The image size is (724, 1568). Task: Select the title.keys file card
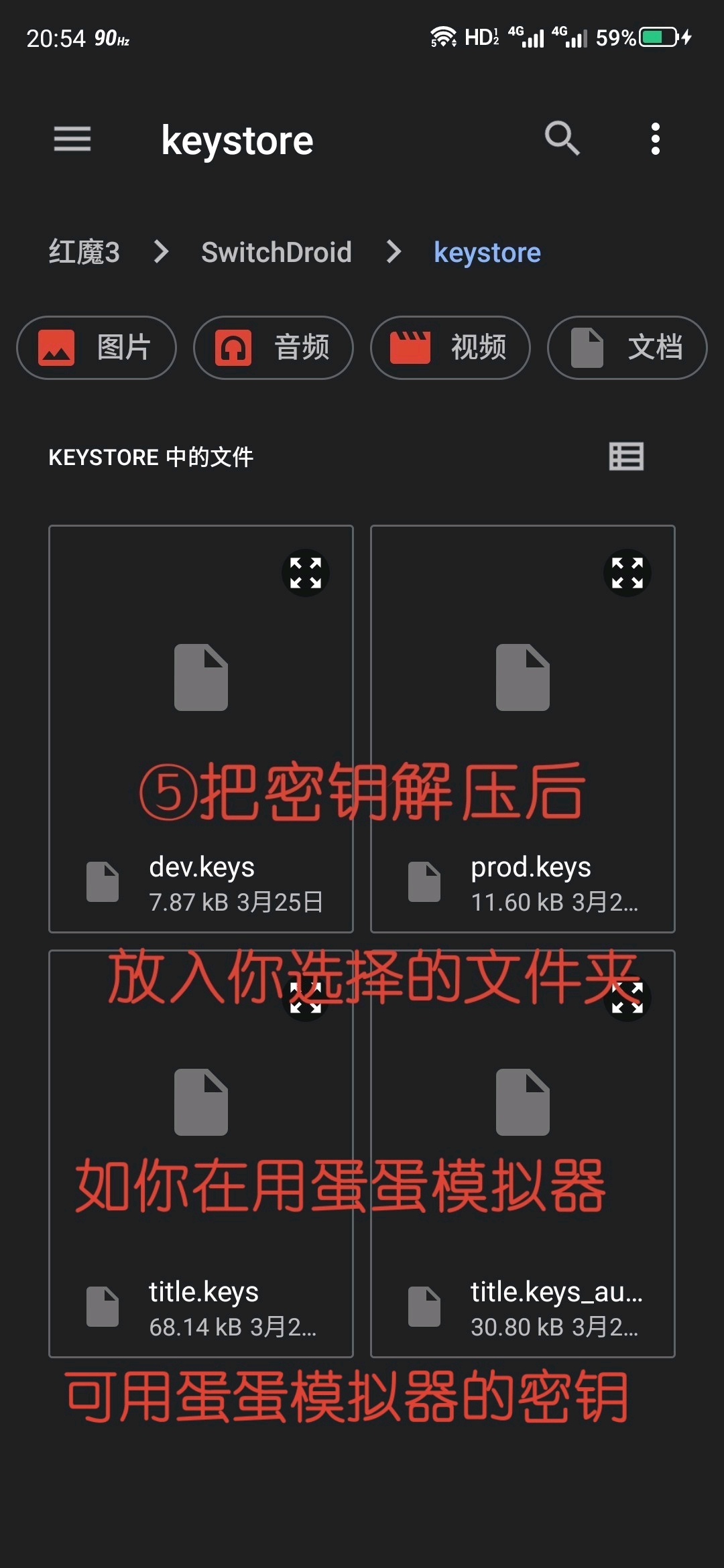coord(200,1153)
